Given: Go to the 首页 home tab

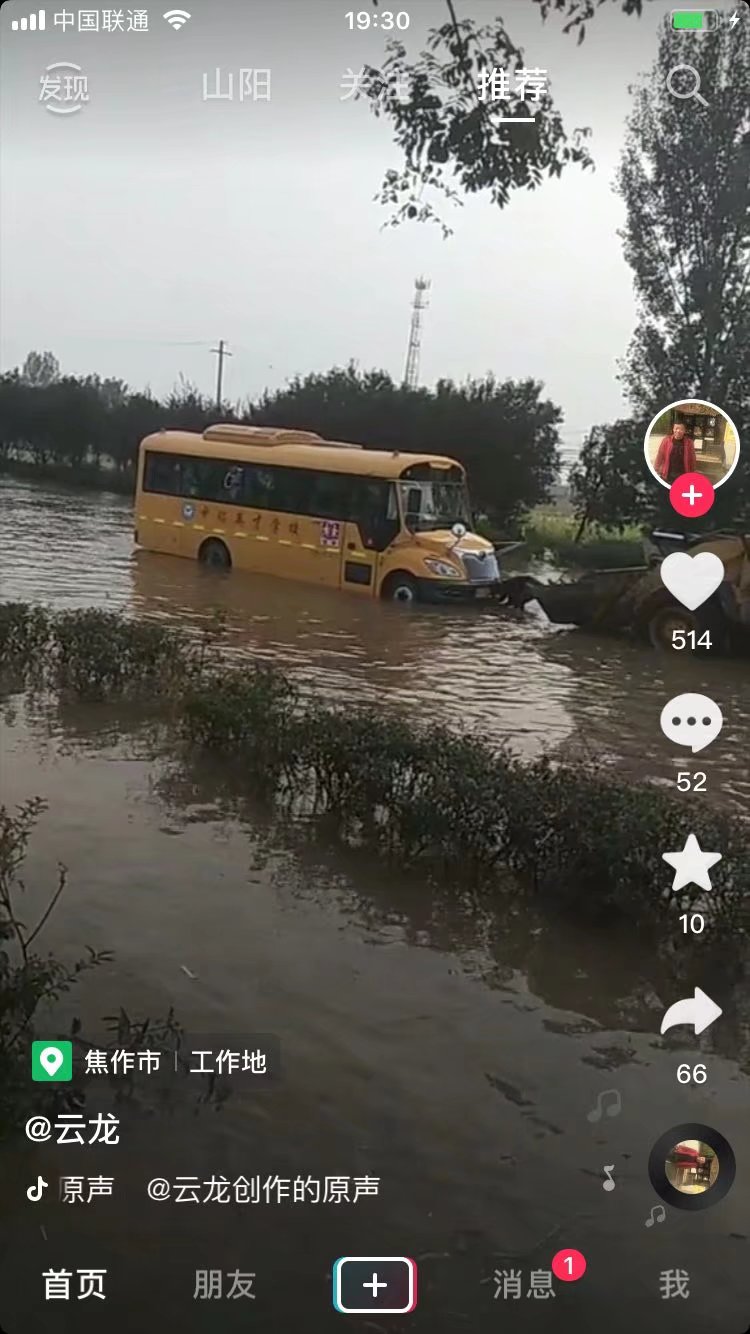Looking at the screenshot, I should [x=74, y=1285].
